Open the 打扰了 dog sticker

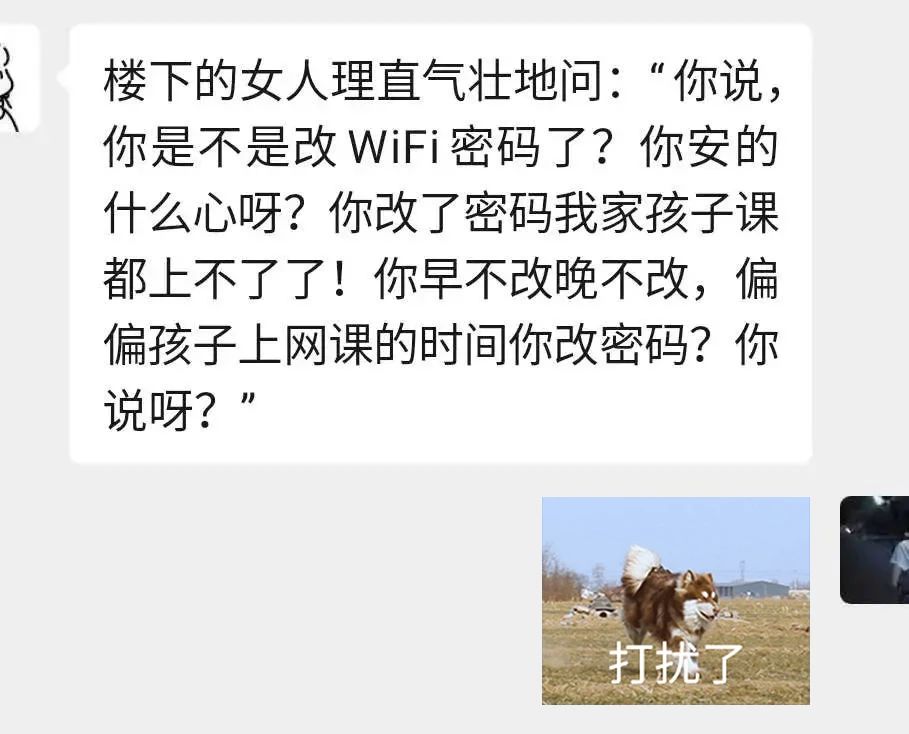(675, 600)
